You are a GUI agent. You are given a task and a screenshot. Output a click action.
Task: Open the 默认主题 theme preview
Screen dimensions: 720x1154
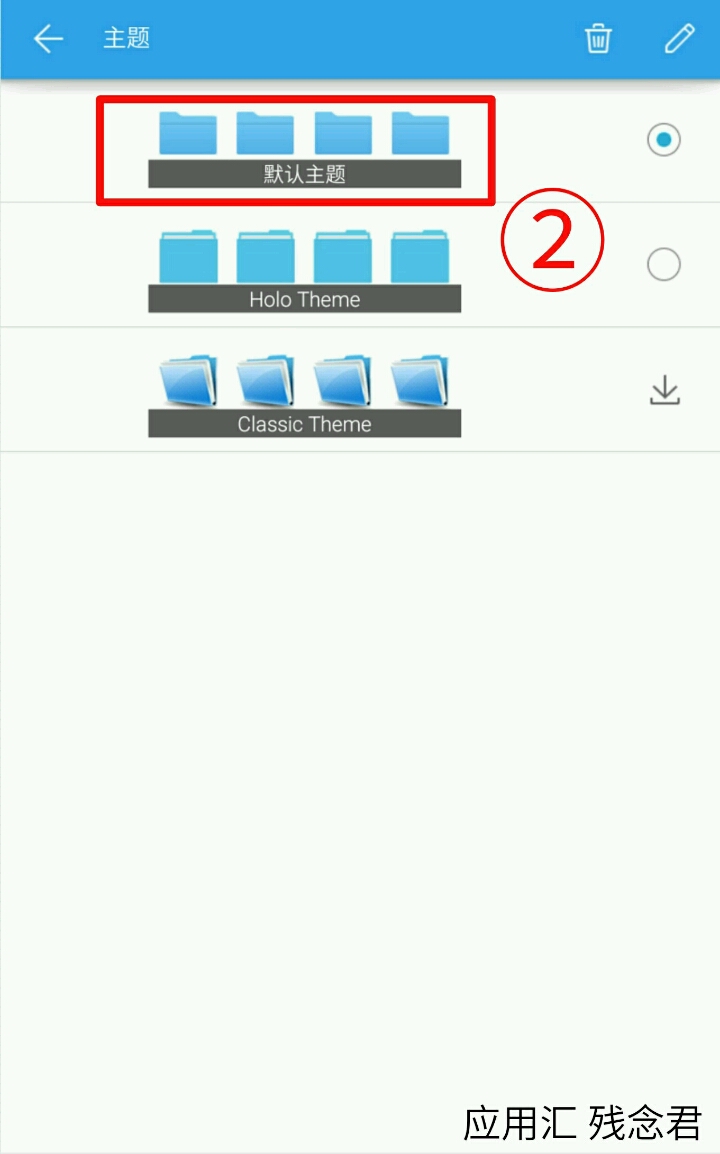(x=304, y=150)
